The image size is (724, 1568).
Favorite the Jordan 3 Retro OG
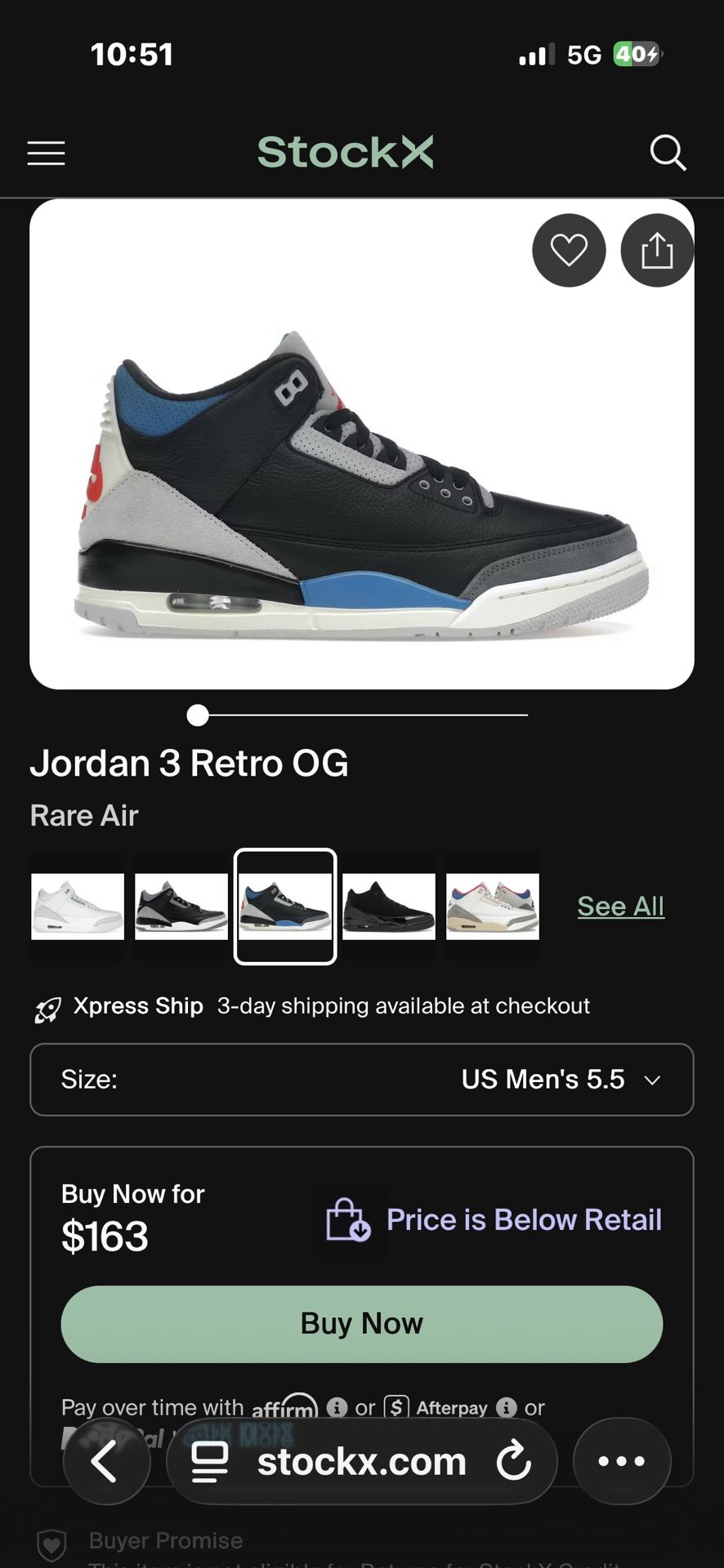[569, 250]
